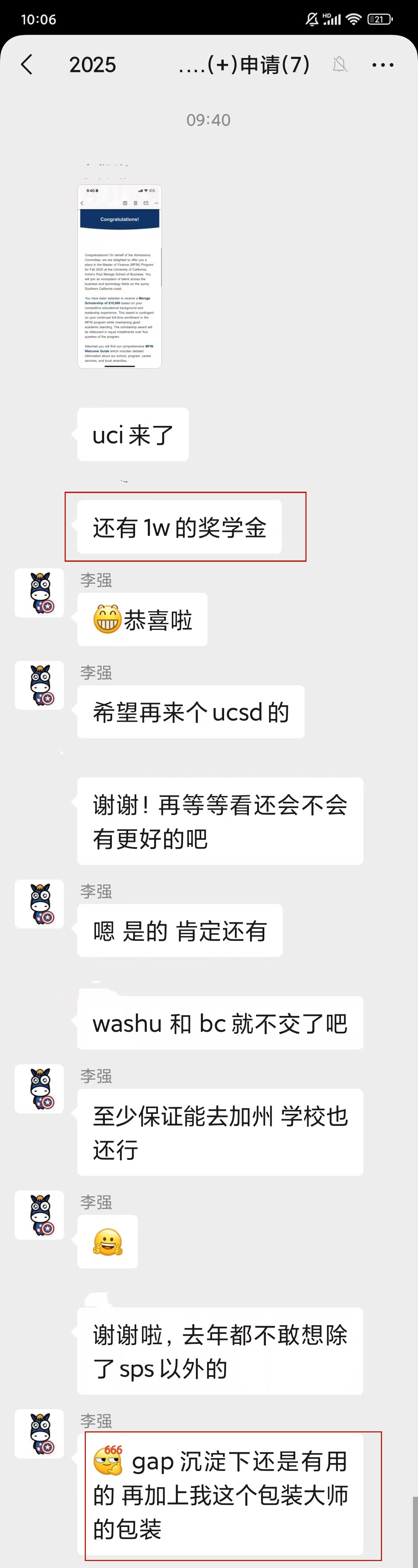Tap 李强's avatar next to 希望再来个ucsd的
This screenshot has height=1568, width=418.
click(39, 685)
